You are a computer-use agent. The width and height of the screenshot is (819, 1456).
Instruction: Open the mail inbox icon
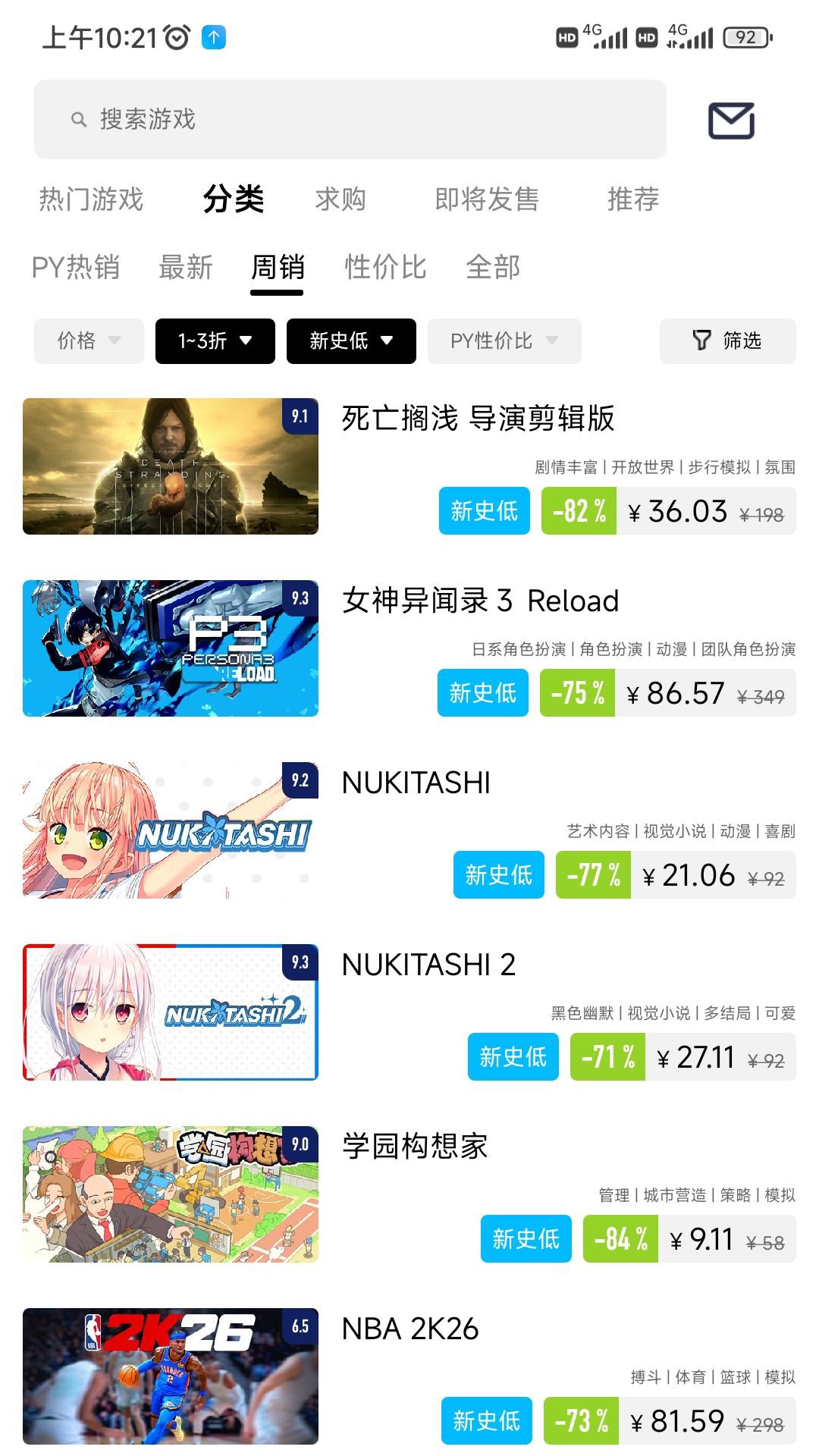tap(731, 121)
